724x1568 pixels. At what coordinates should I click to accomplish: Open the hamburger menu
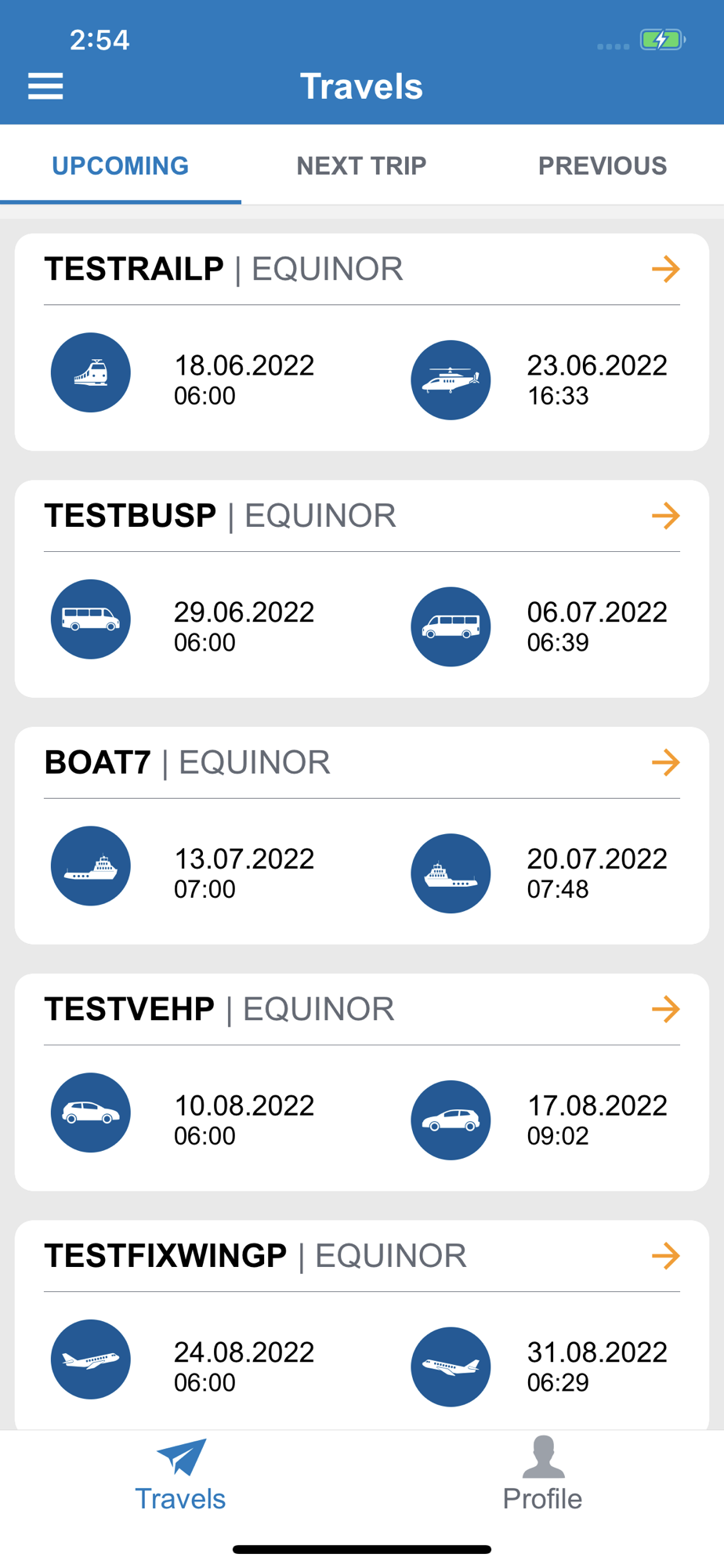pos(45,86)
